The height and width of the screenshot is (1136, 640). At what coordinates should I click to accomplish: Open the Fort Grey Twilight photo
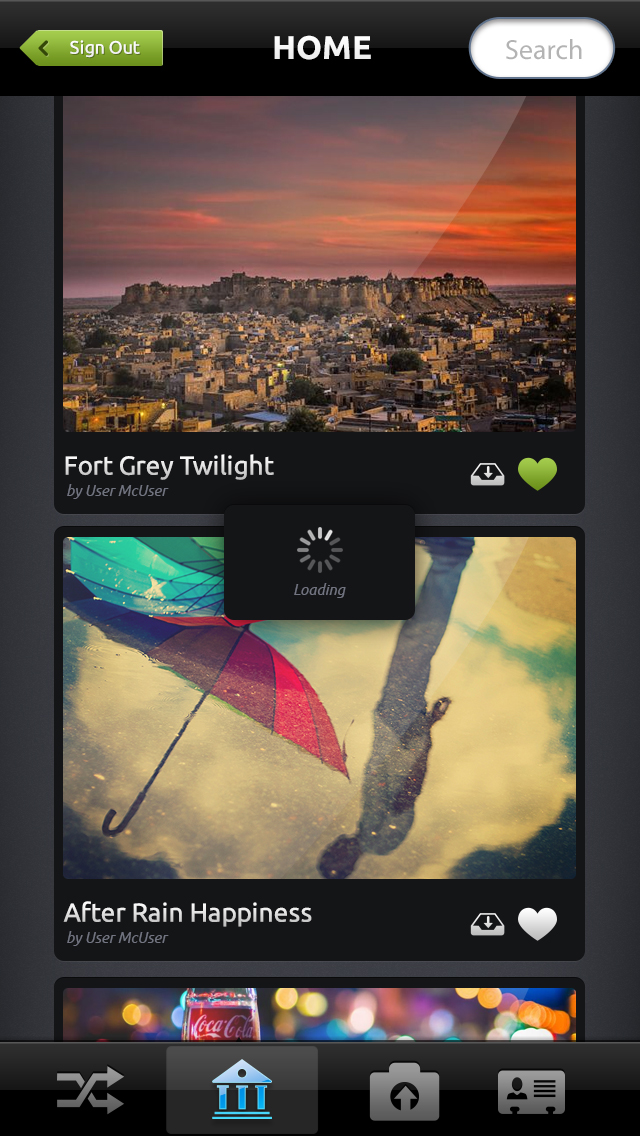319,266
